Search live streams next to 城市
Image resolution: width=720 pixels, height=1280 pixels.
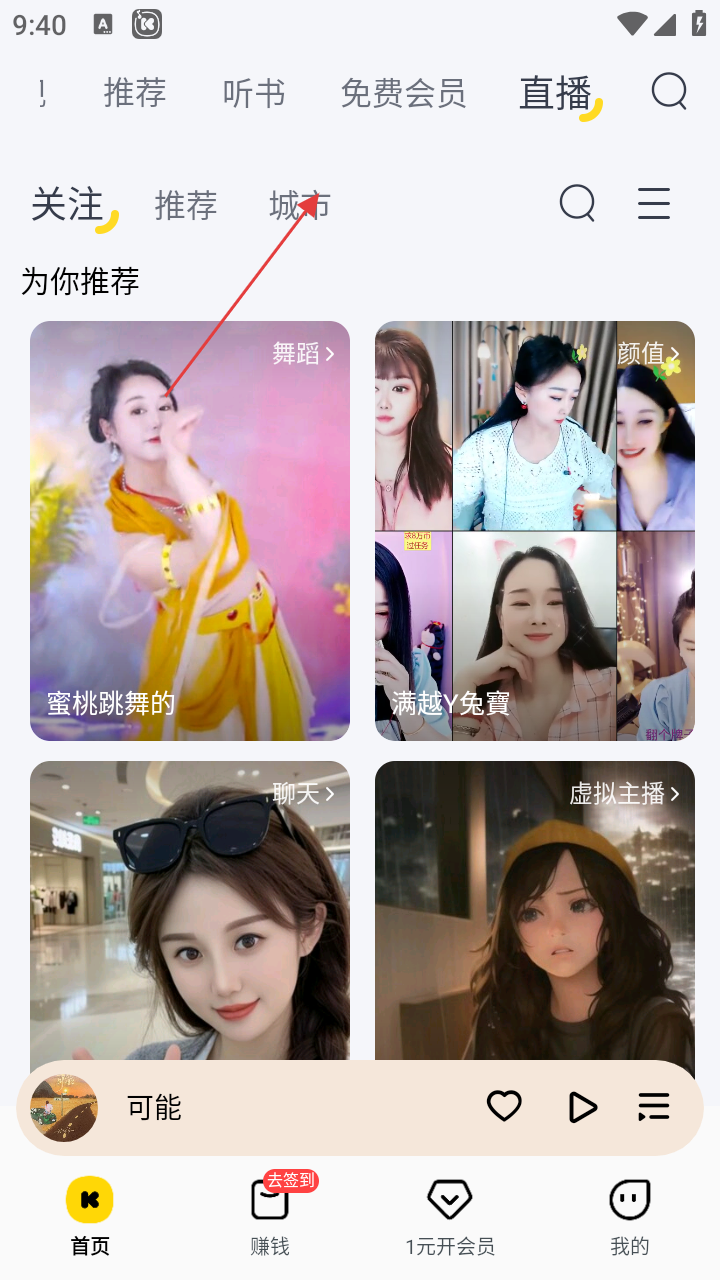tap(577, 203)
